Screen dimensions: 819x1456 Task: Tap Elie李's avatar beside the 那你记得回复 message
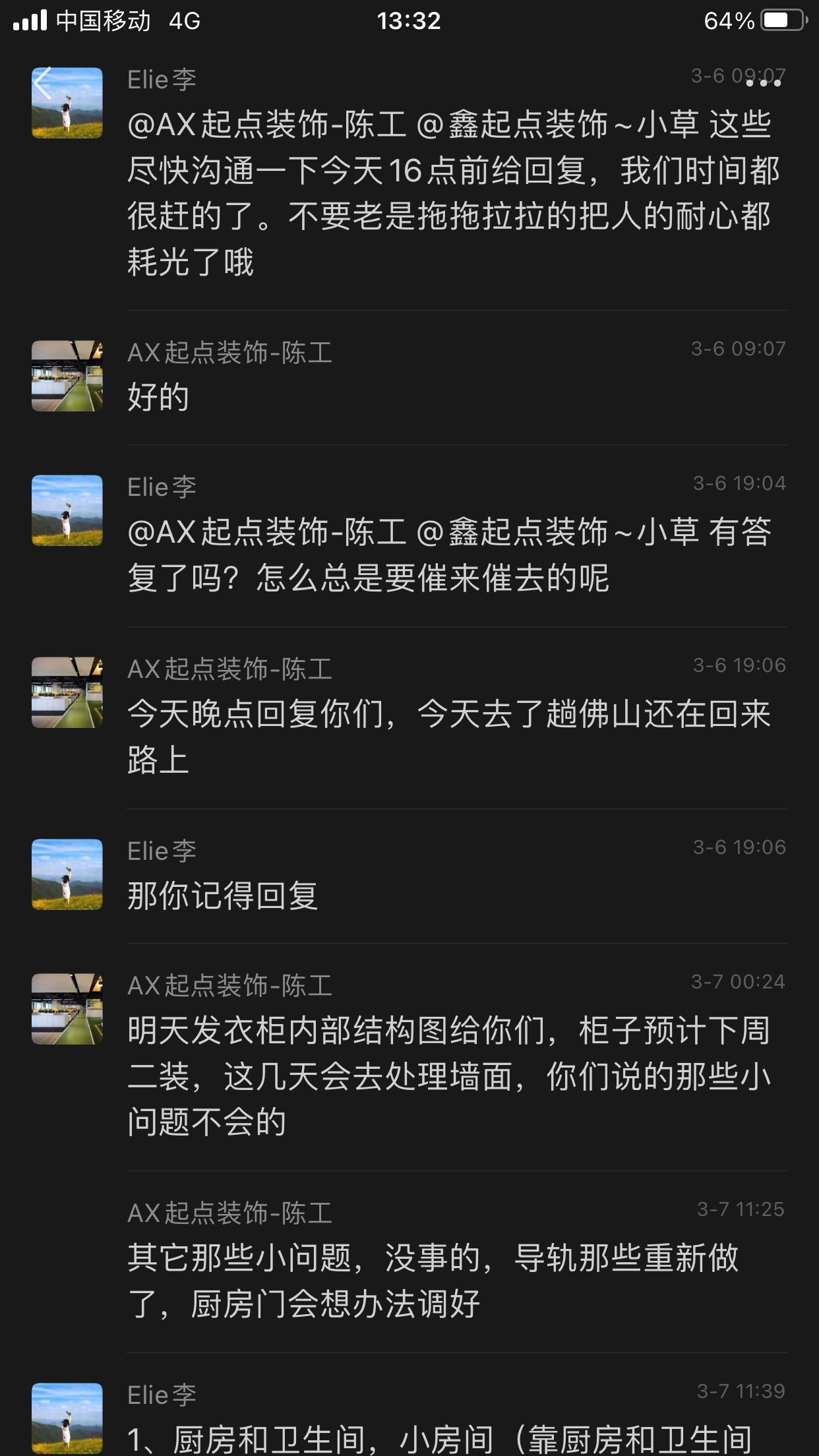67,874
